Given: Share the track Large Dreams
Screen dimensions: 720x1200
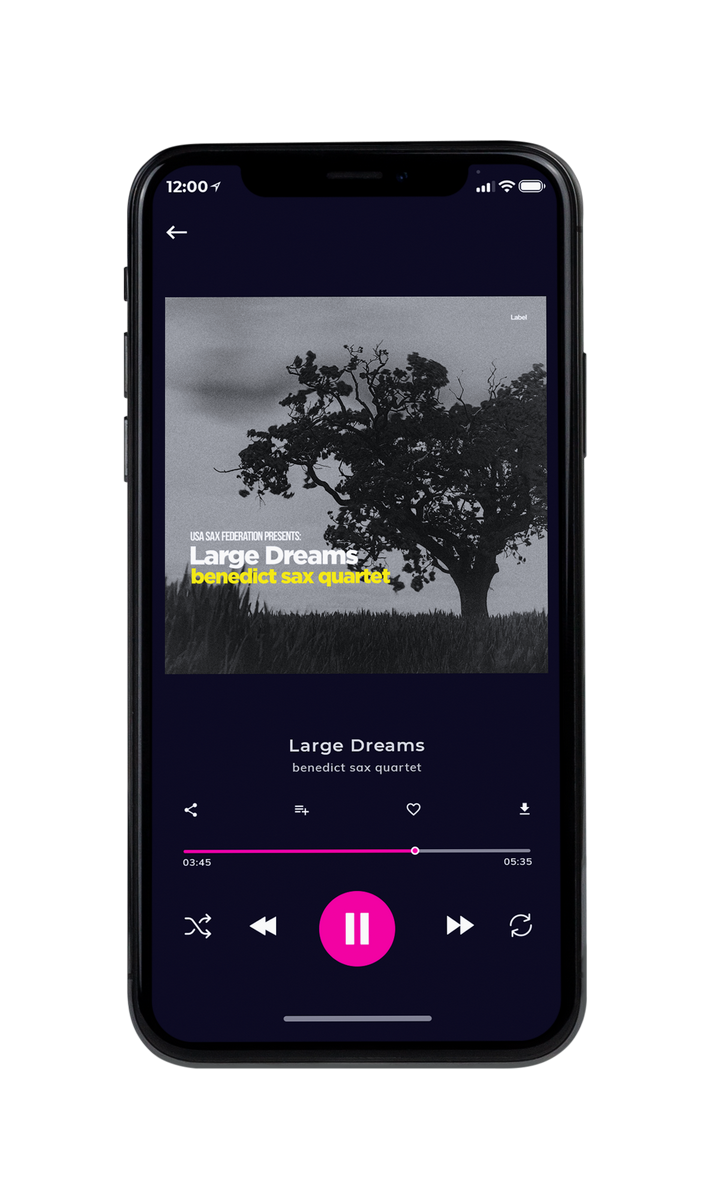Looking at the screenshot, I should pos(191,810).
